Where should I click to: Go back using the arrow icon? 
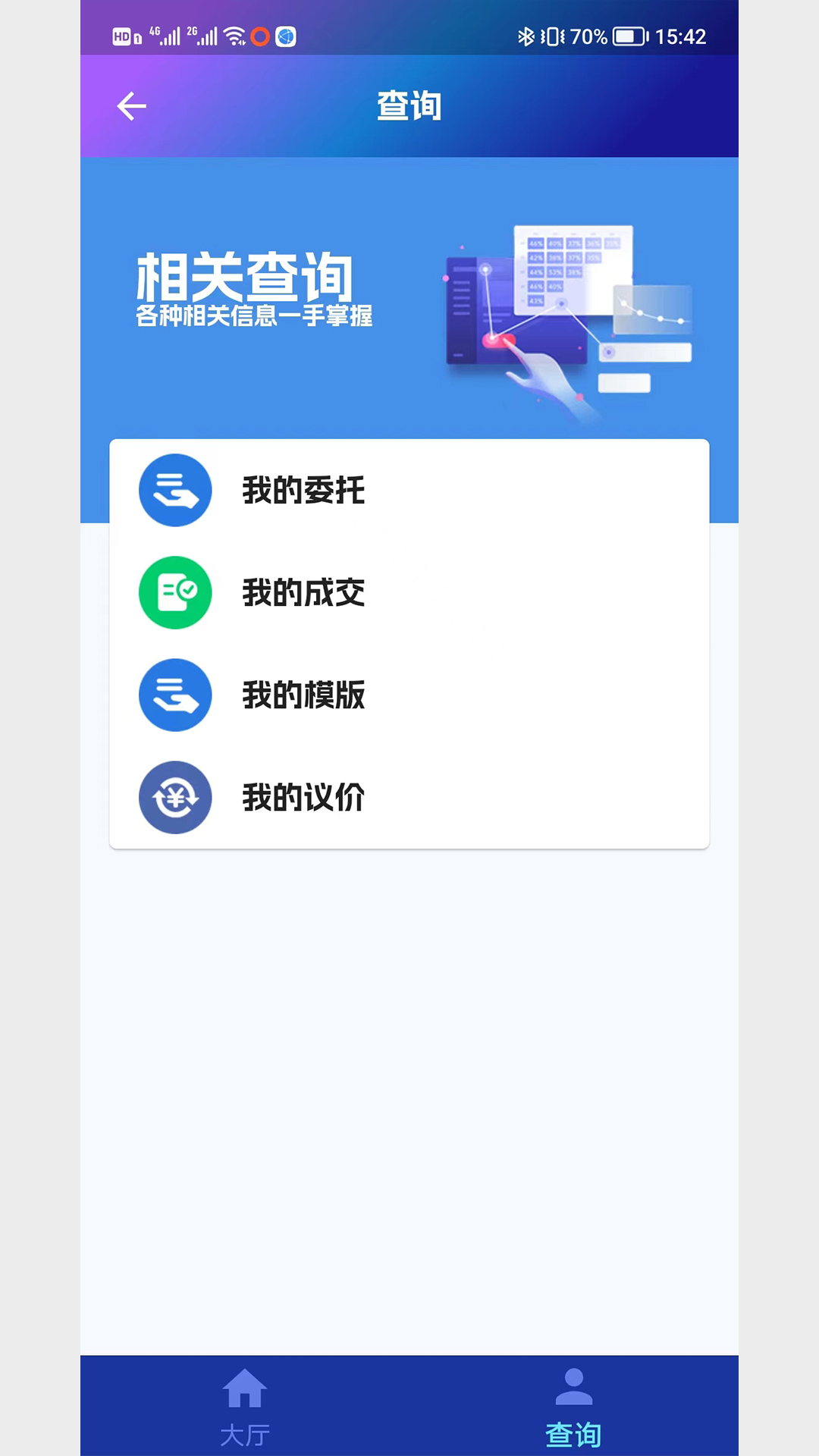(x=131, y=106)
